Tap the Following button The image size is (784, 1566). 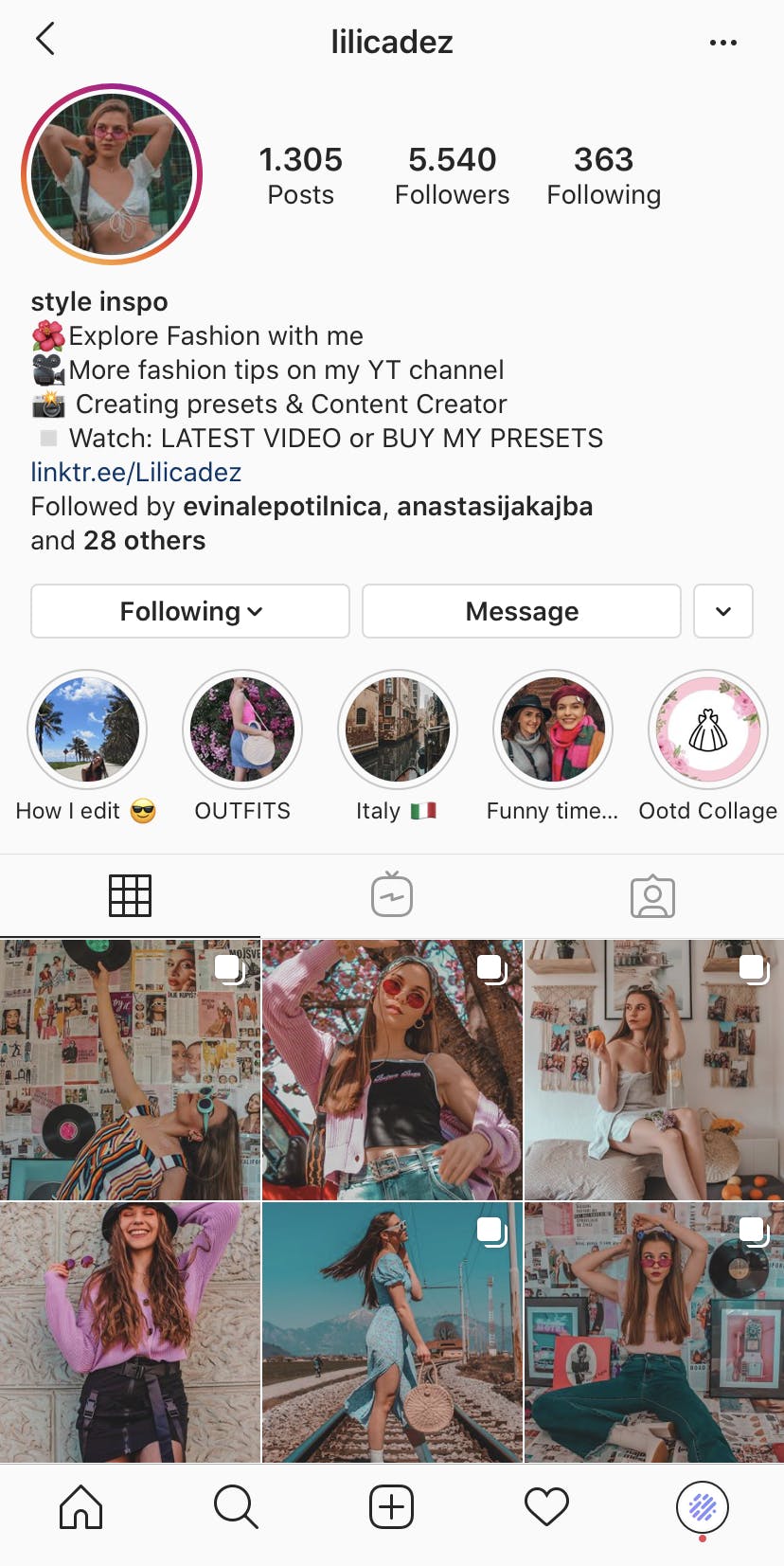190,611
